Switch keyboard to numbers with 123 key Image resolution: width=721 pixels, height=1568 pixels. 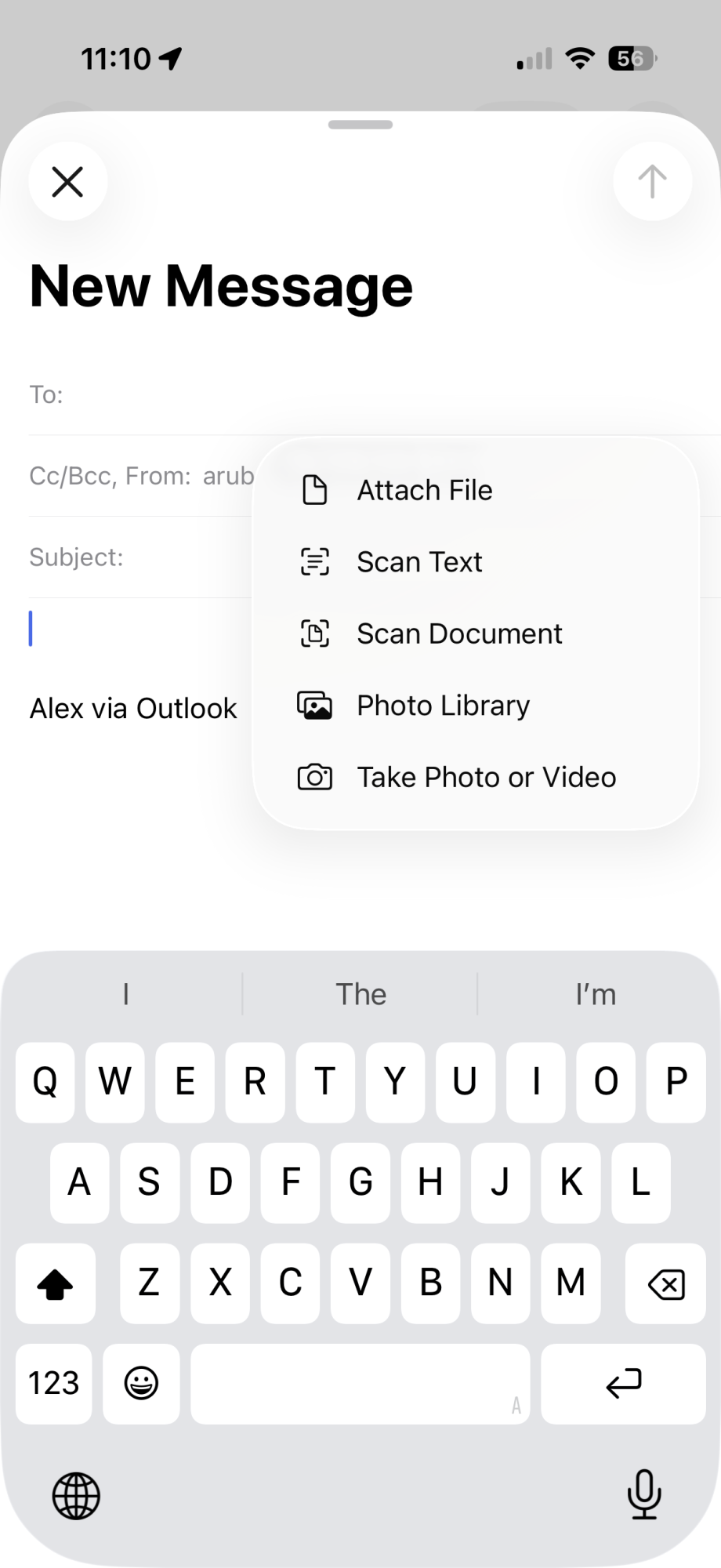point(53,1384)
